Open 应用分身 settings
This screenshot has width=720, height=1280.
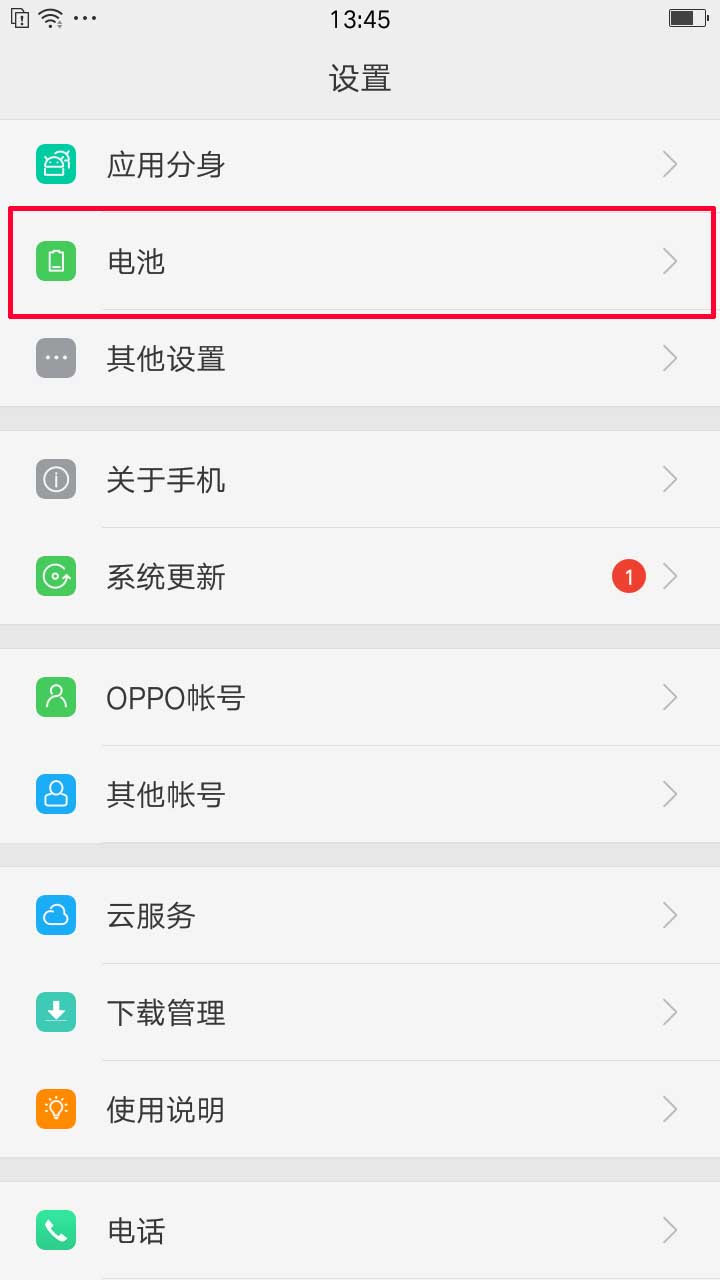(360, 165)
